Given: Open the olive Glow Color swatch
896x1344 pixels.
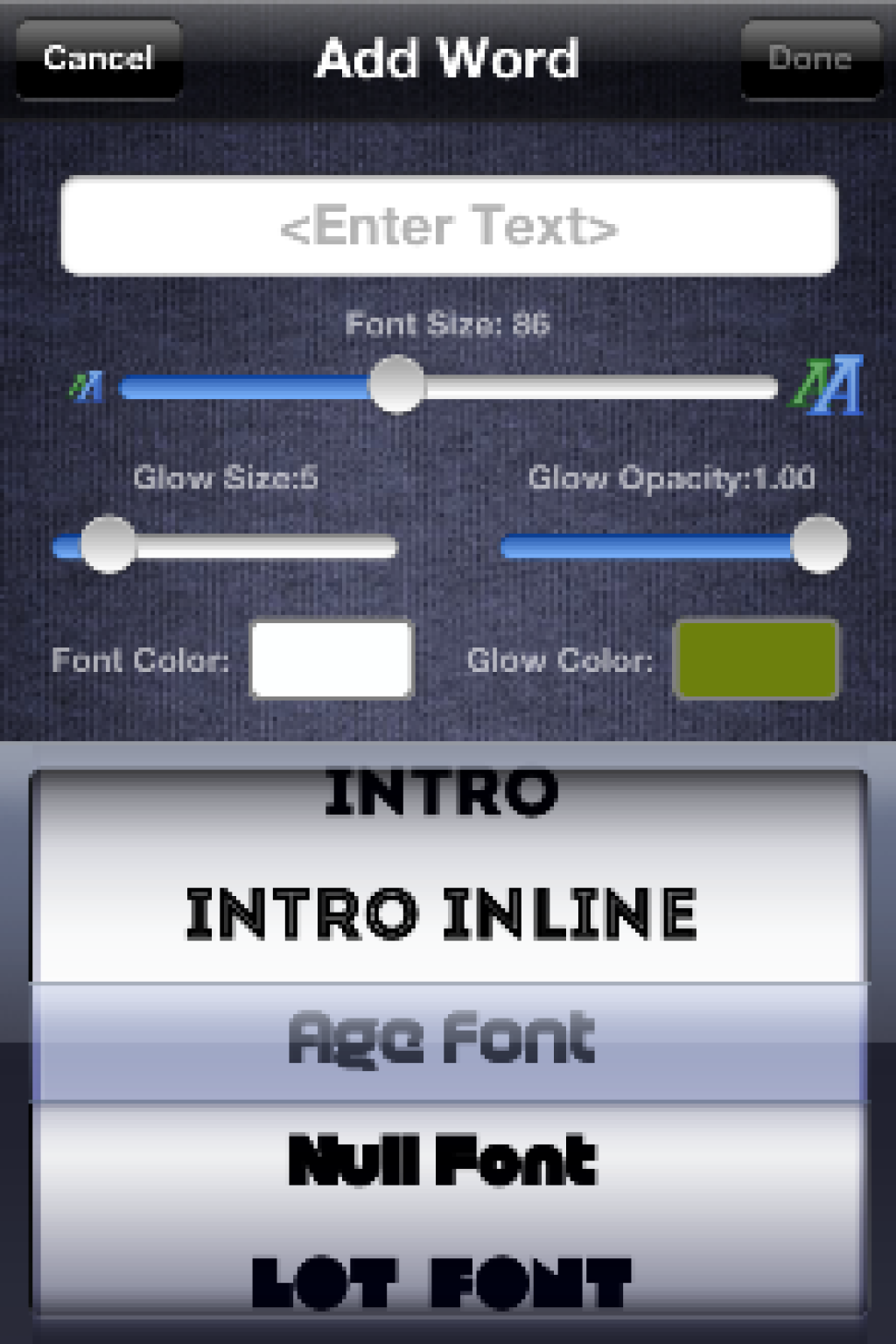Looking at the screenshot, I should click(755, 659).
